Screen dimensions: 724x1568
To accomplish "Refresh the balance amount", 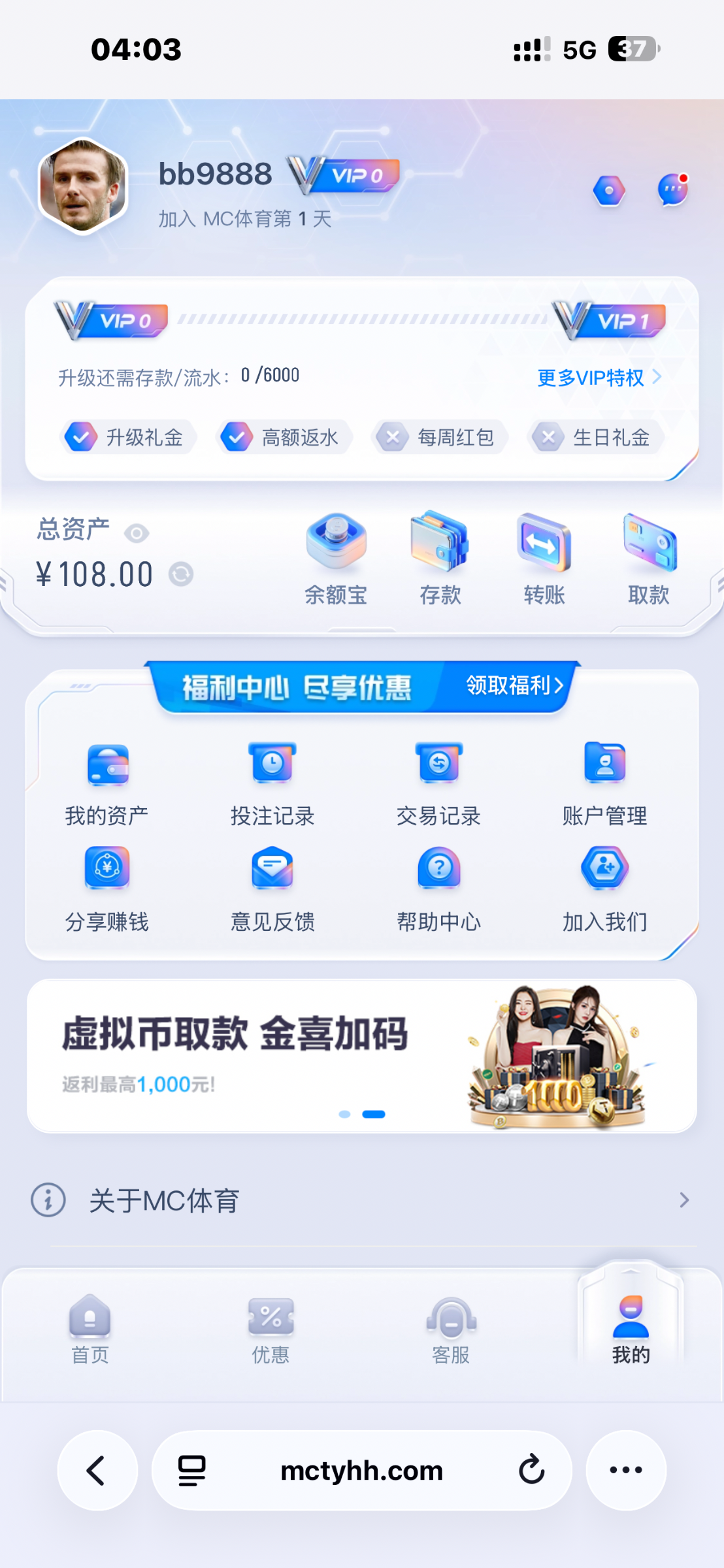I will click(181, 574).
